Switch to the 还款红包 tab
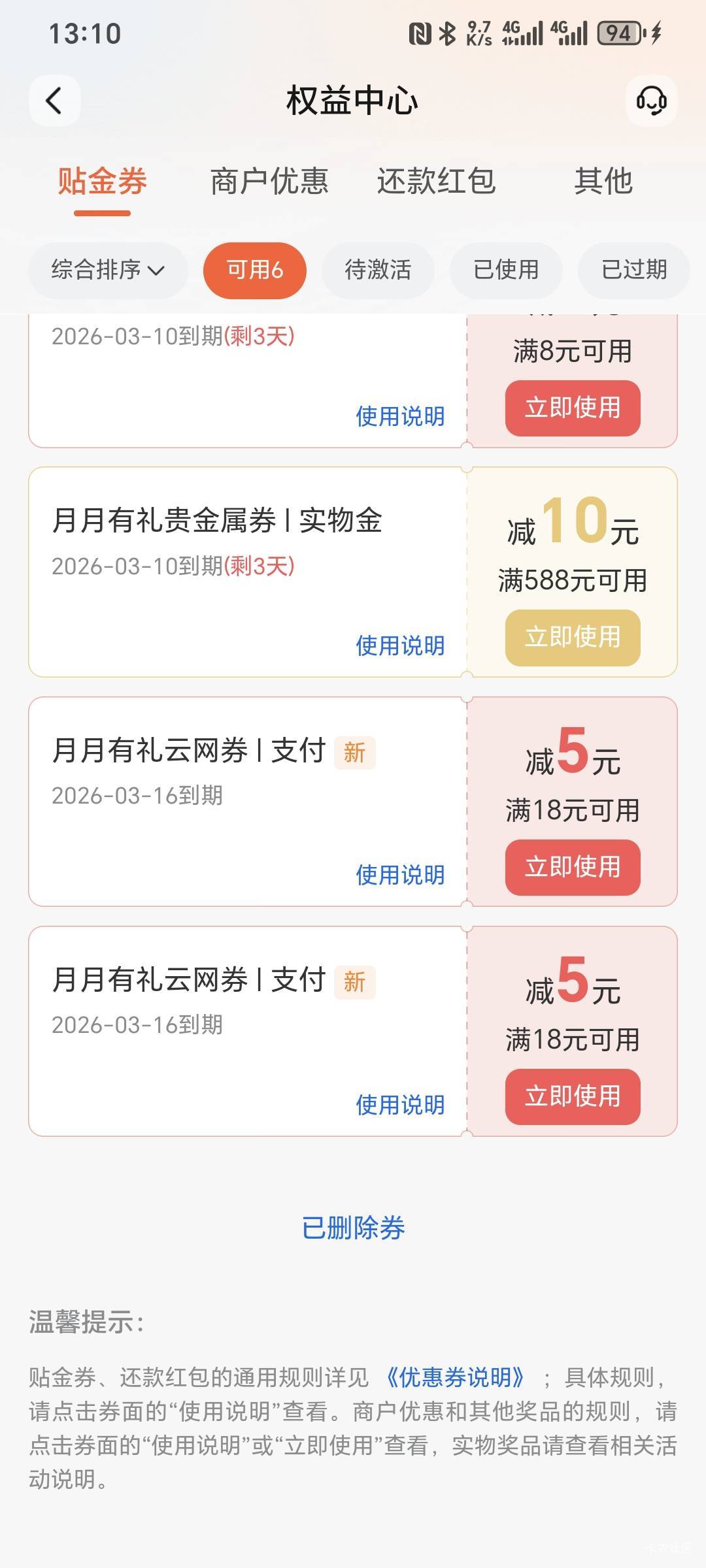This screenshot has width=706, height=1568. tap(436, 181)
